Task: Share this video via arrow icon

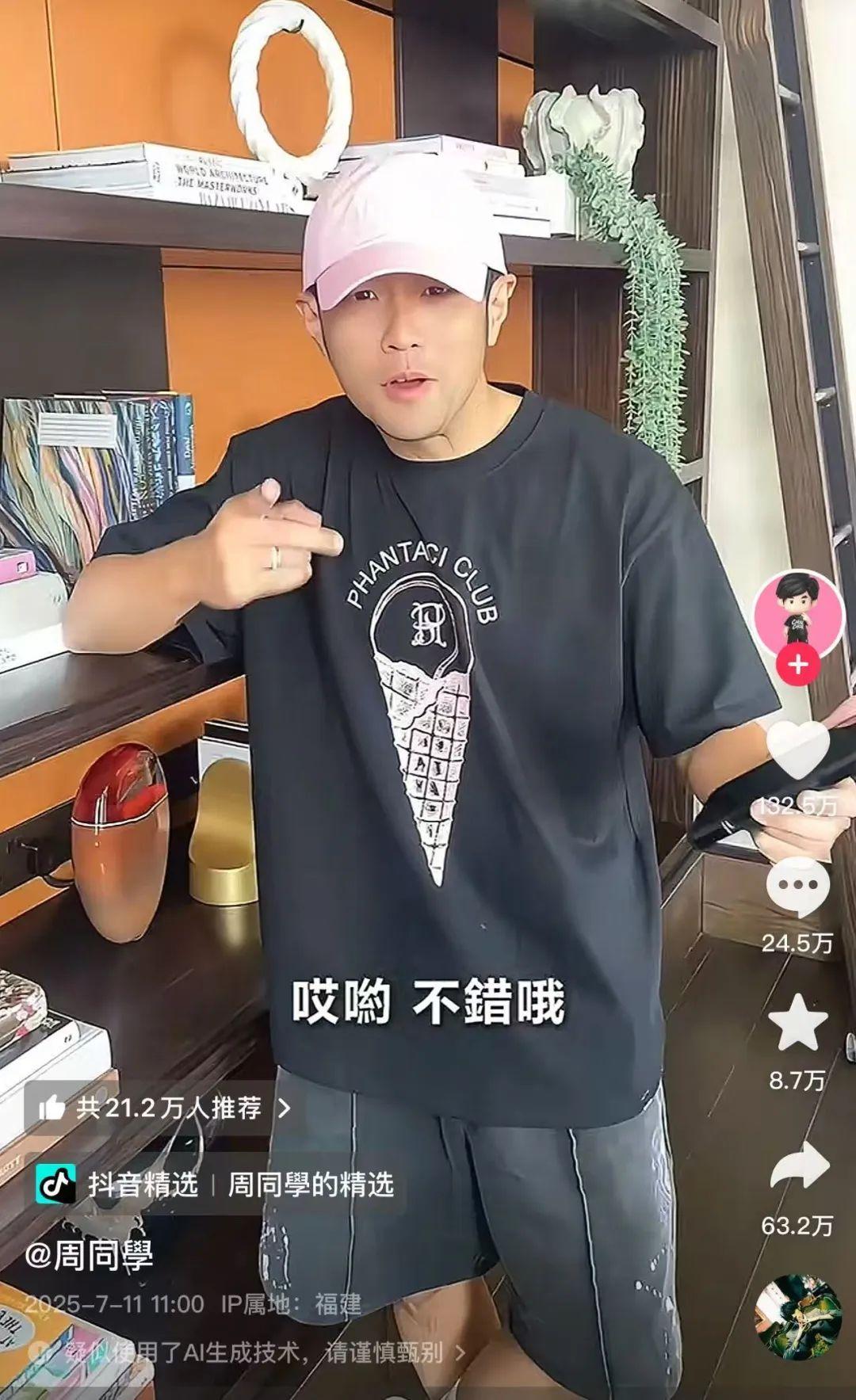Action: pos(798,1166)
